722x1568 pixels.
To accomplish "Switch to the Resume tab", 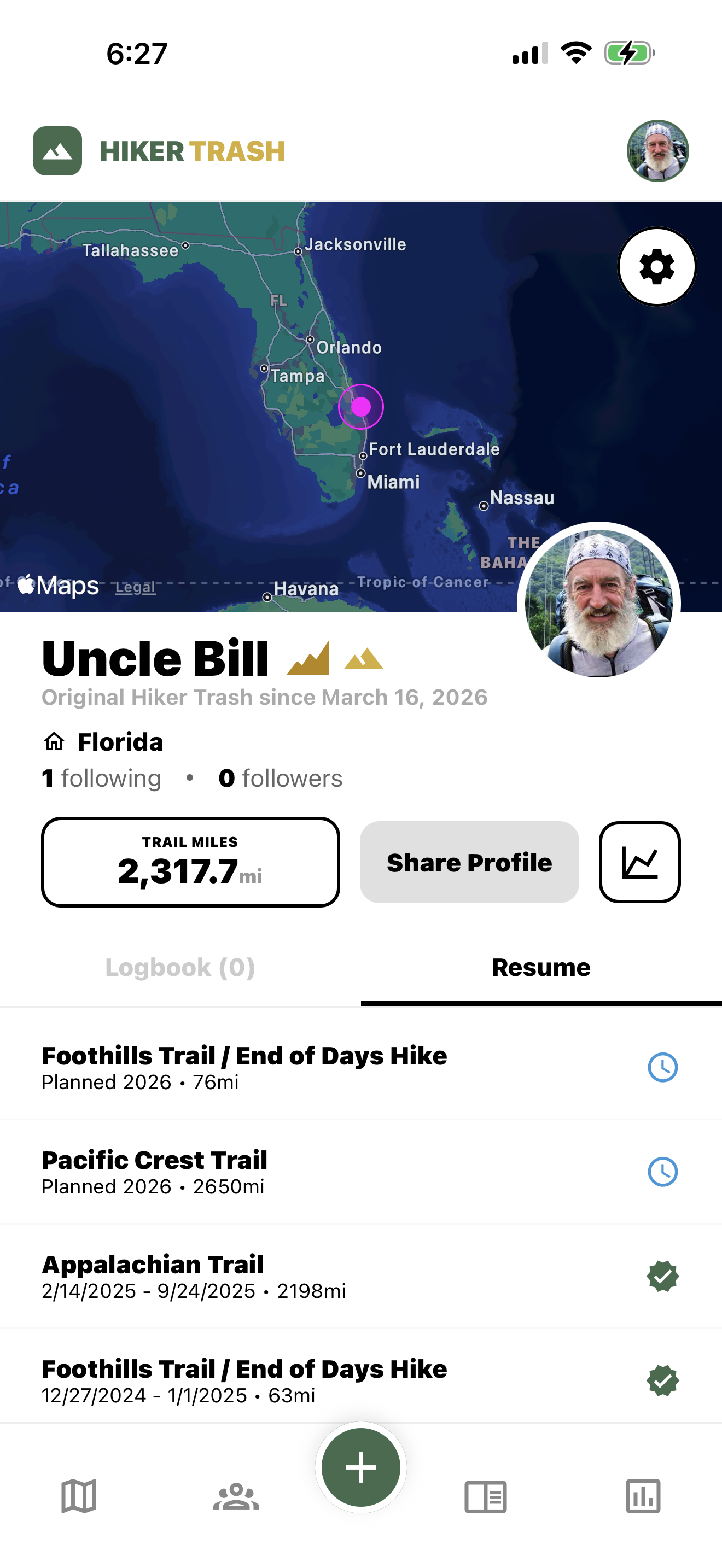I will (540, 967).
